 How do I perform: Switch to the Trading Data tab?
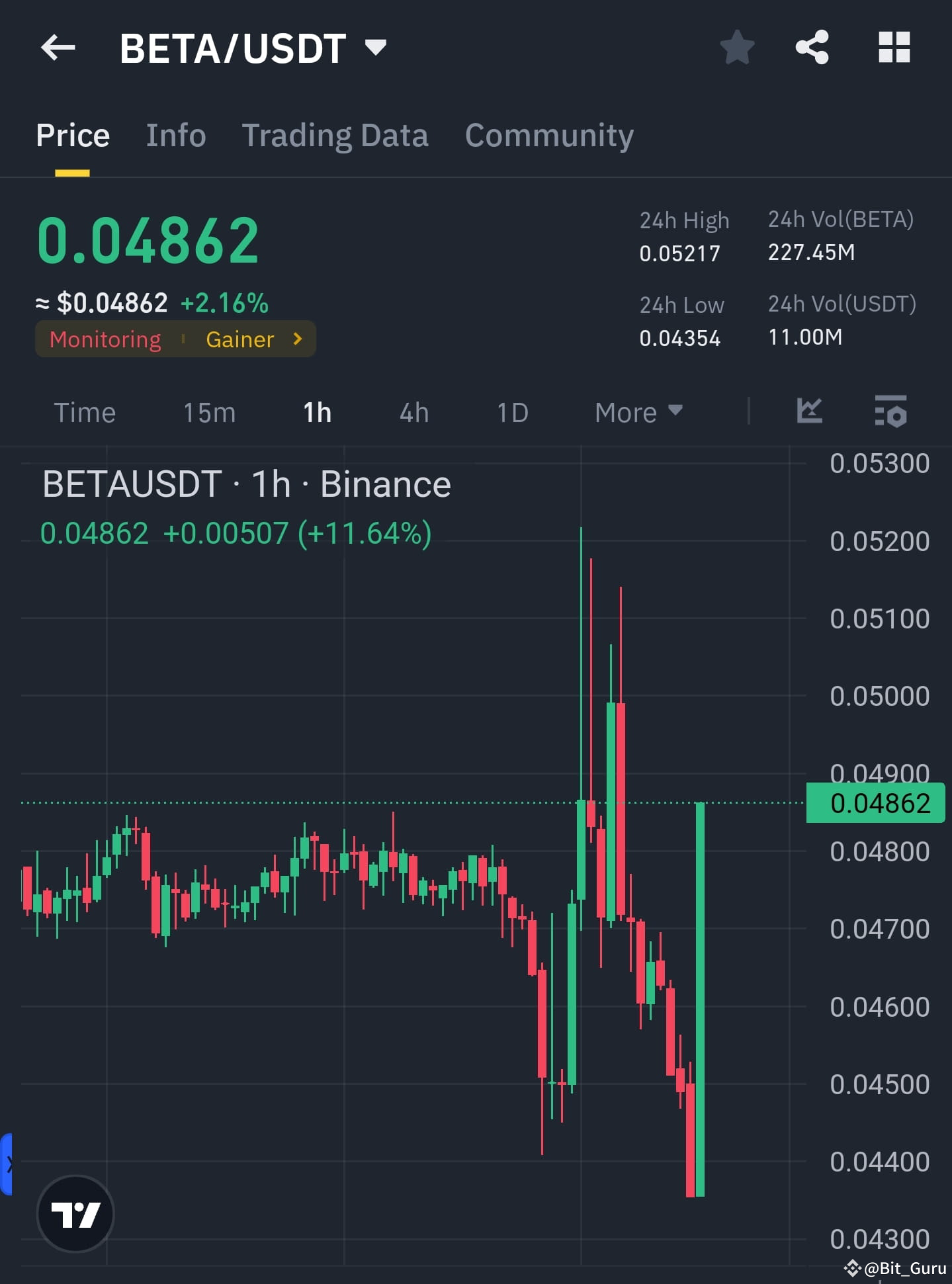pos(335,135)
